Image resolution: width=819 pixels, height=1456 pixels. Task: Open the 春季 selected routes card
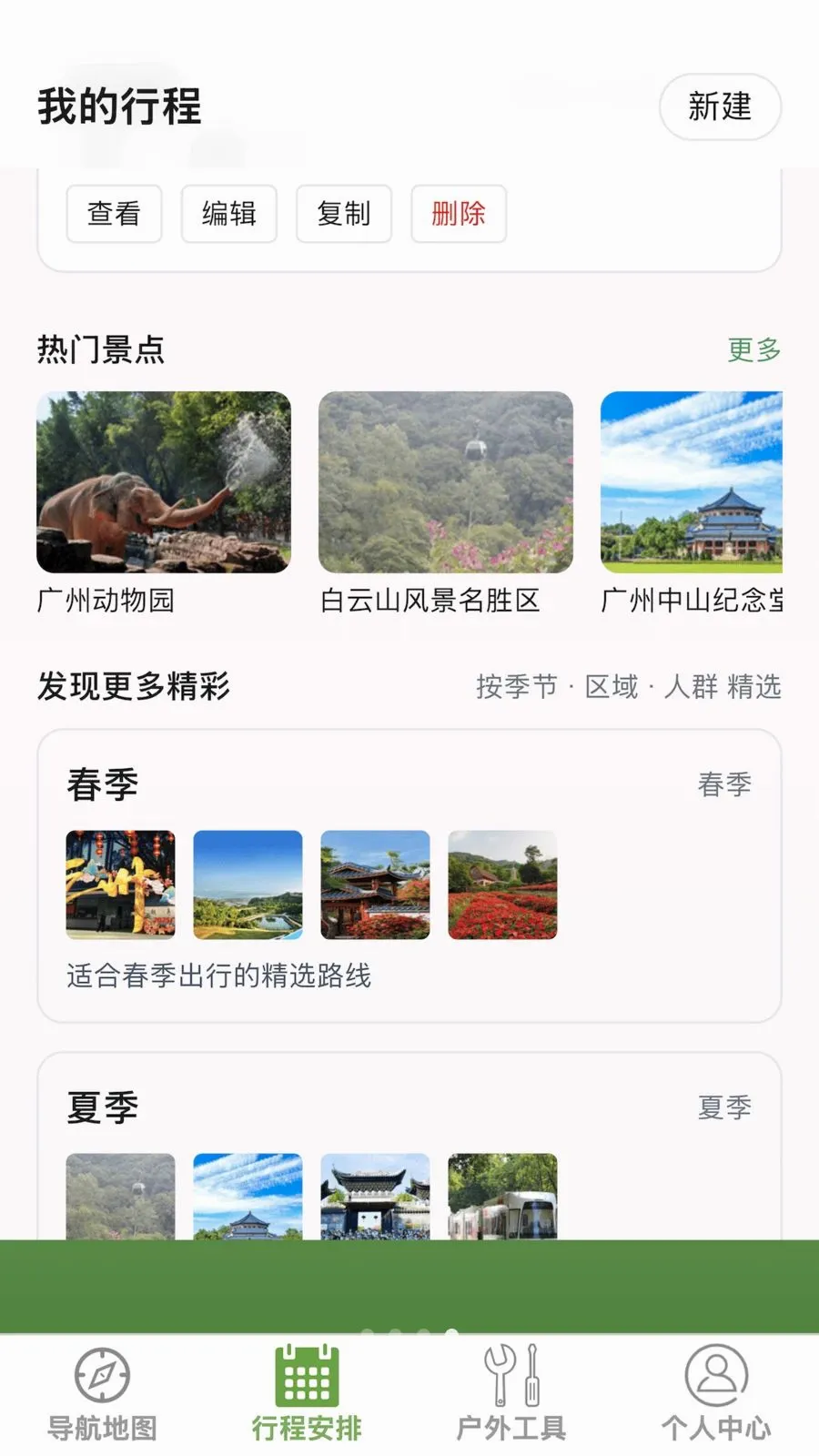pyautogui.click(x=409, y=875)
